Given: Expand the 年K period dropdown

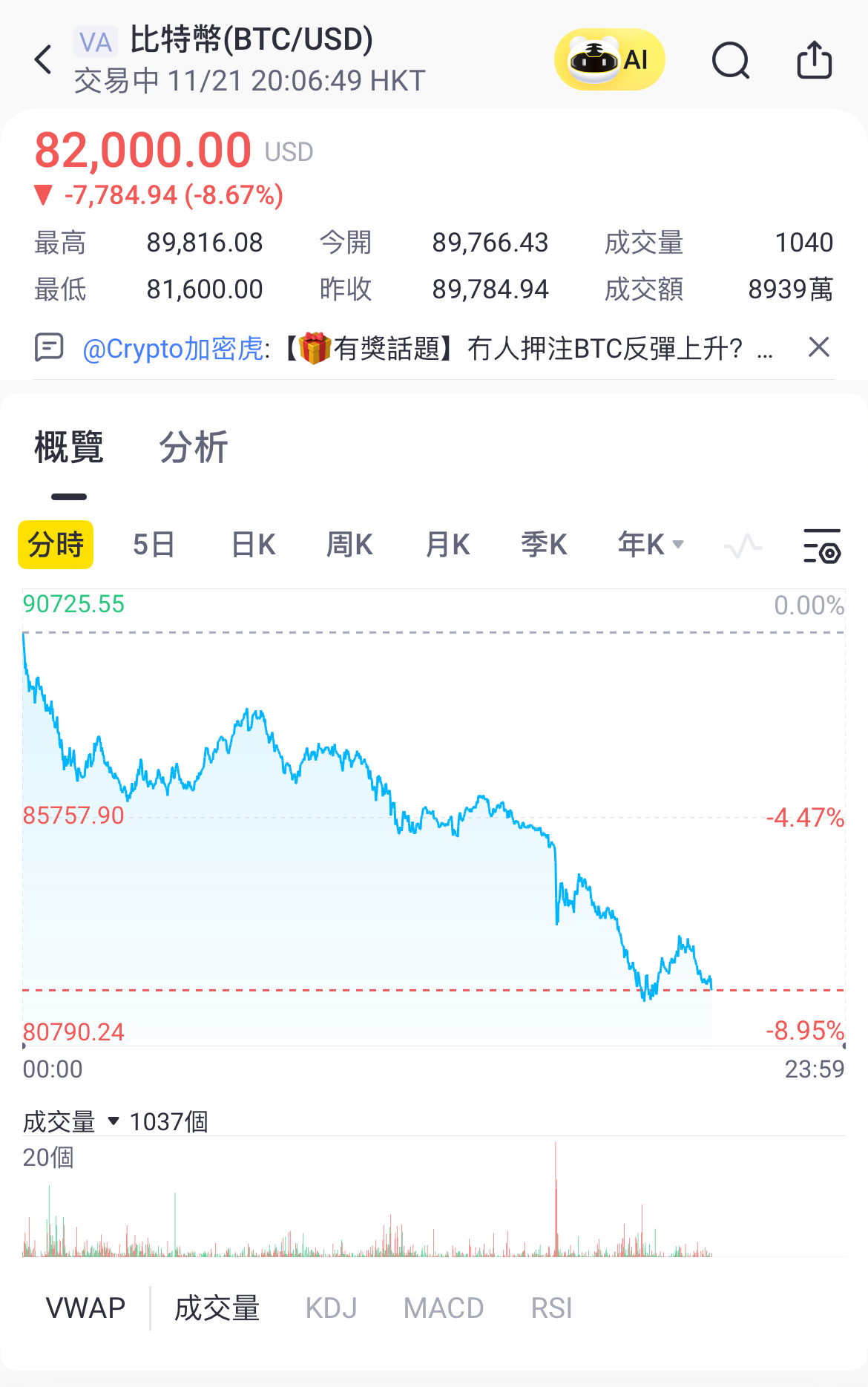Looking at the screenshot, I should pyautogui.click(x=651, y=545).
